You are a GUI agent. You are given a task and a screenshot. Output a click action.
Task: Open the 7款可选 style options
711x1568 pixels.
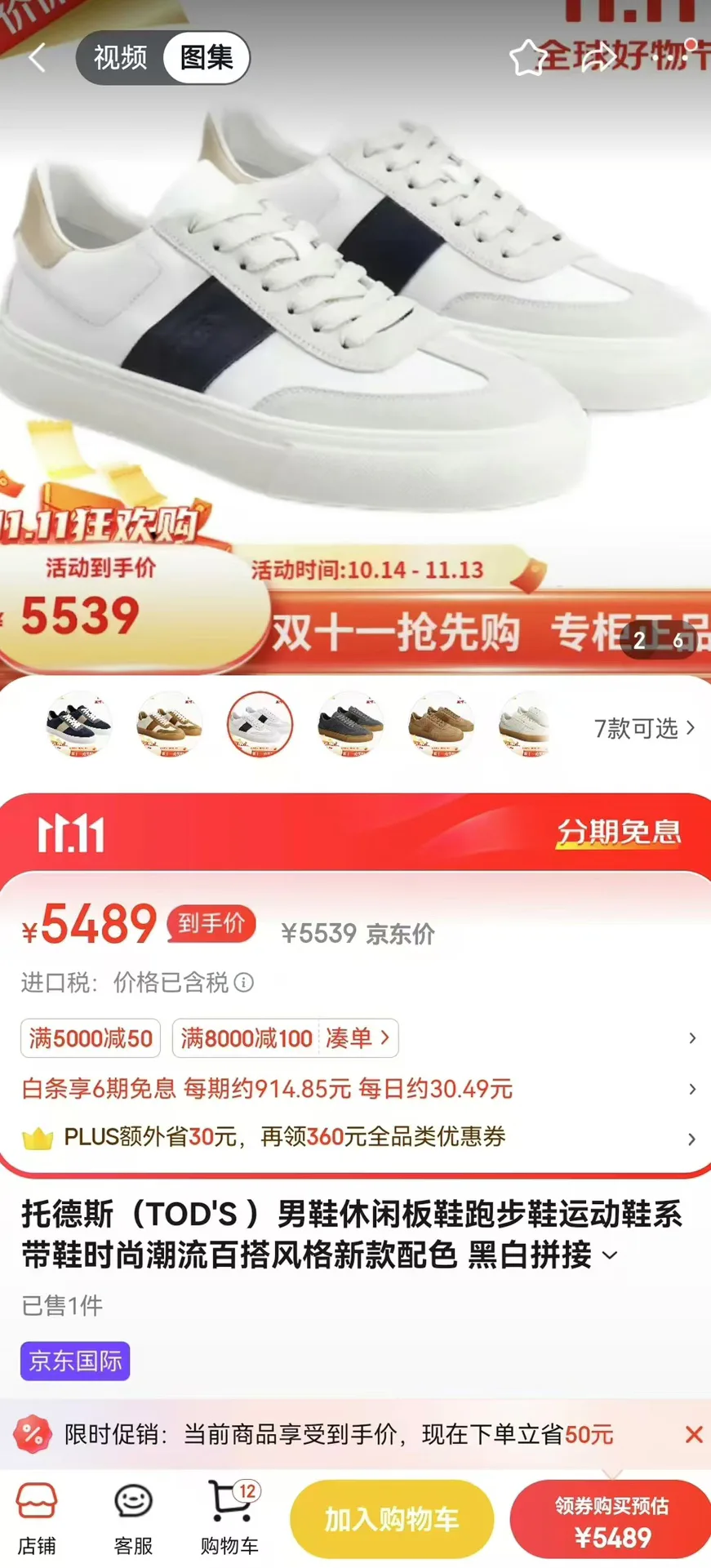[644, 728]
